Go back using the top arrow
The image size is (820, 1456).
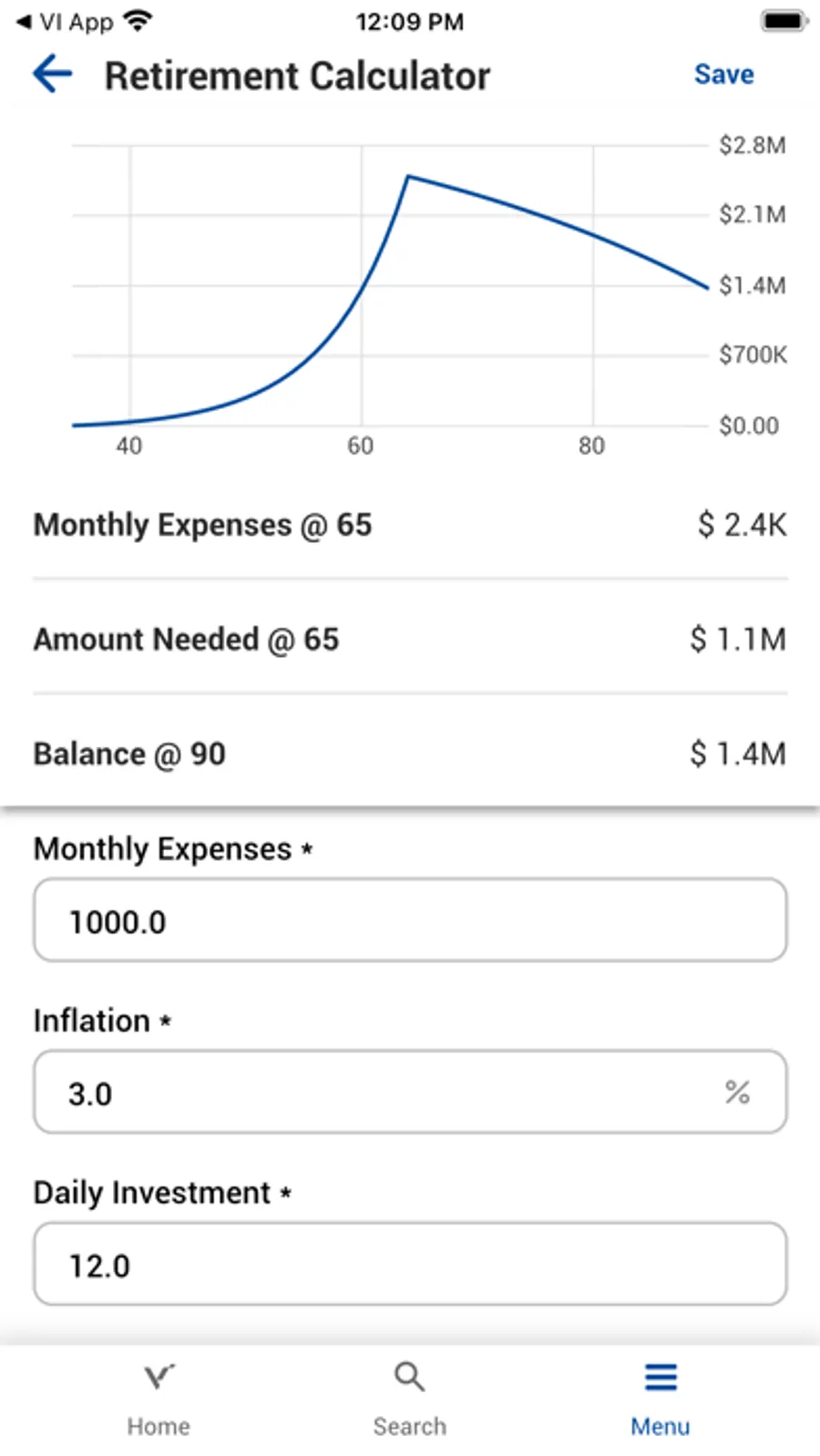click(x=53, y=75)
